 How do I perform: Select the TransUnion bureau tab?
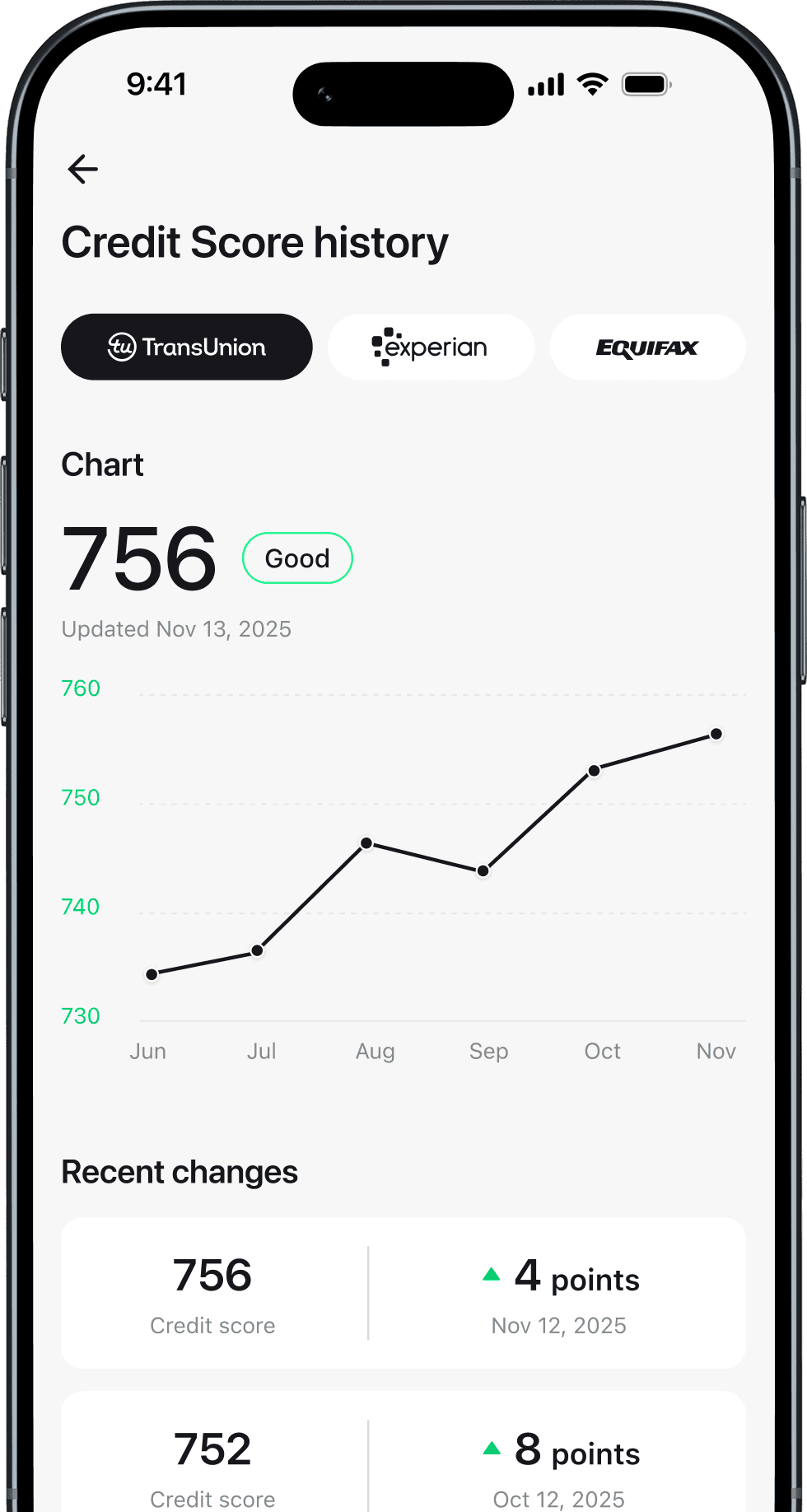pos(187,347)
